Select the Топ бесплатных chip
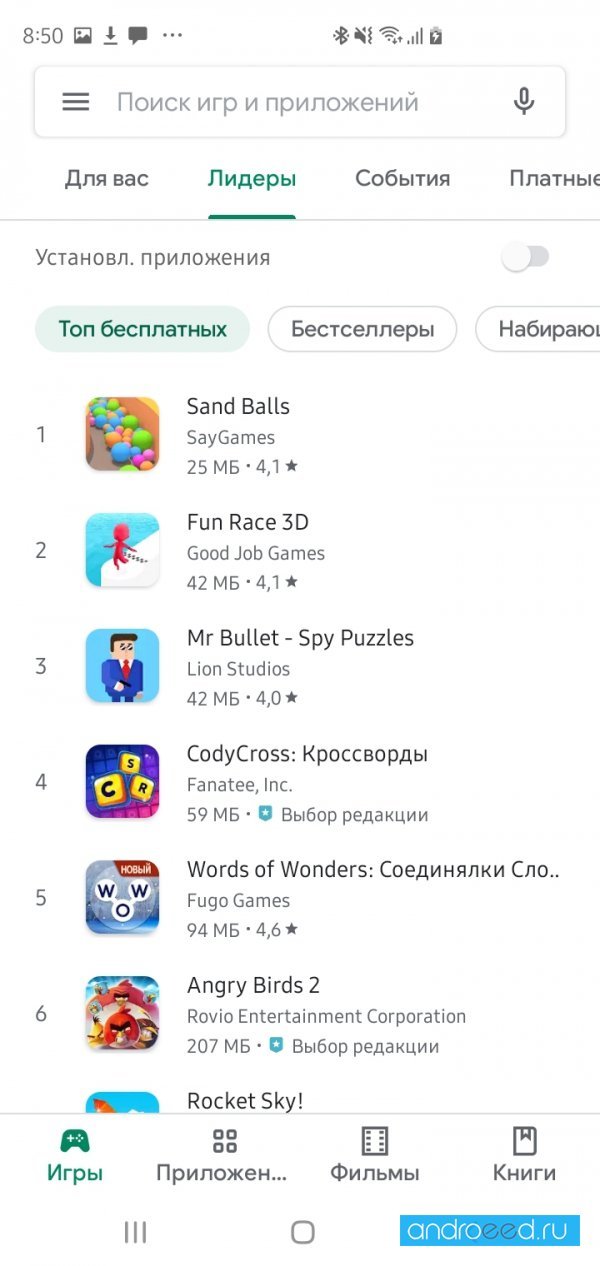Image resolution: width=600 pixels, height=1266 pixels. pos(142,329)
